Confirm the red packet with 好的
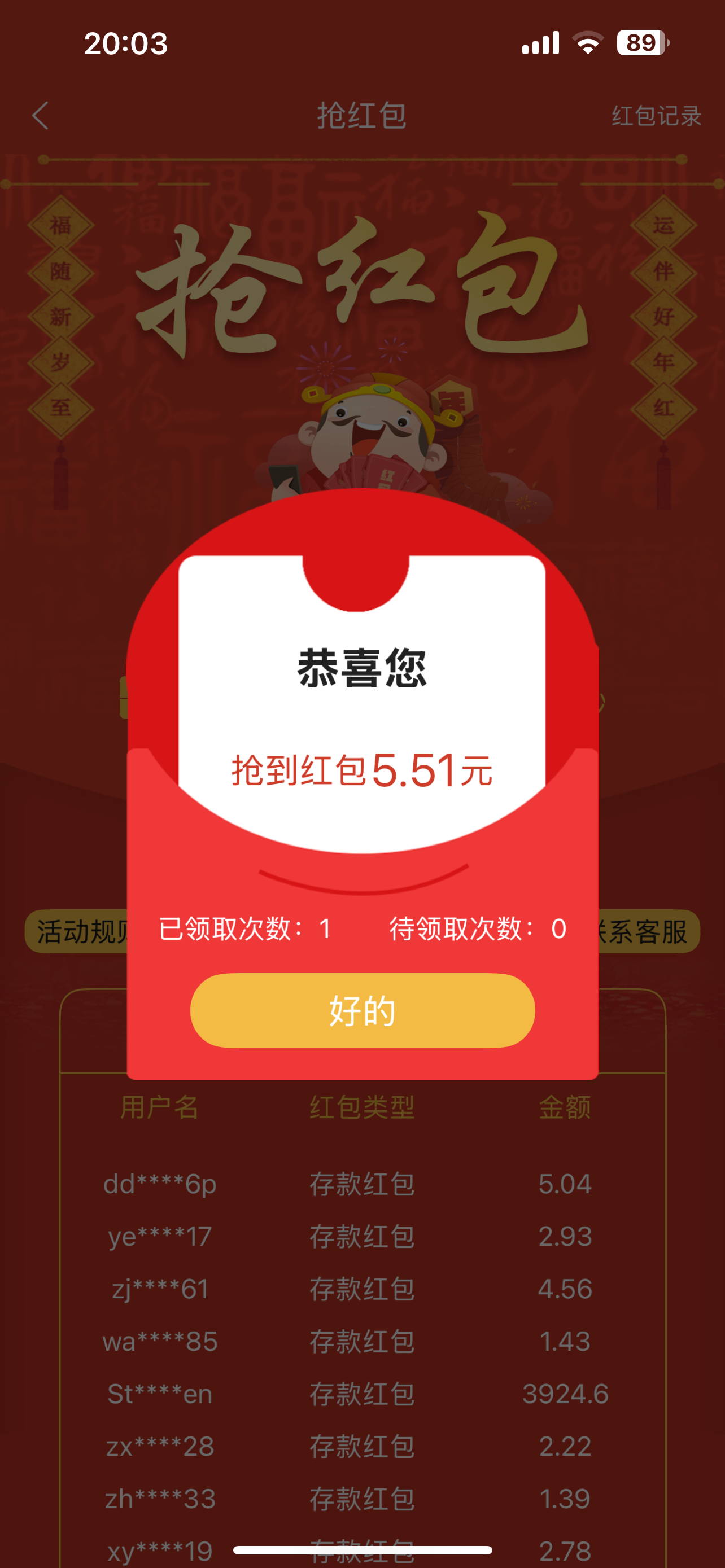The height and width of the screenshot is (1568, 725). pos(362,1010)
